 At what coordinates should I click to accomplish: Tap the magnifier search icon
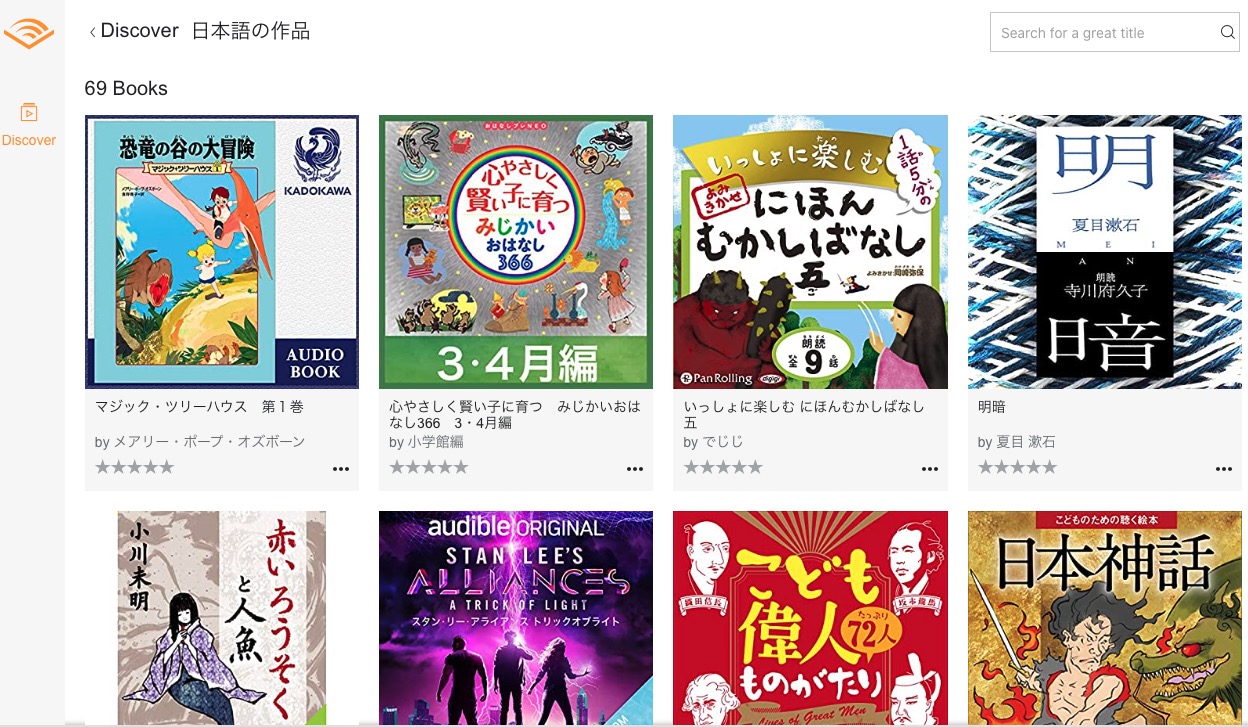pyautogui.click(x=1227, y=33)
